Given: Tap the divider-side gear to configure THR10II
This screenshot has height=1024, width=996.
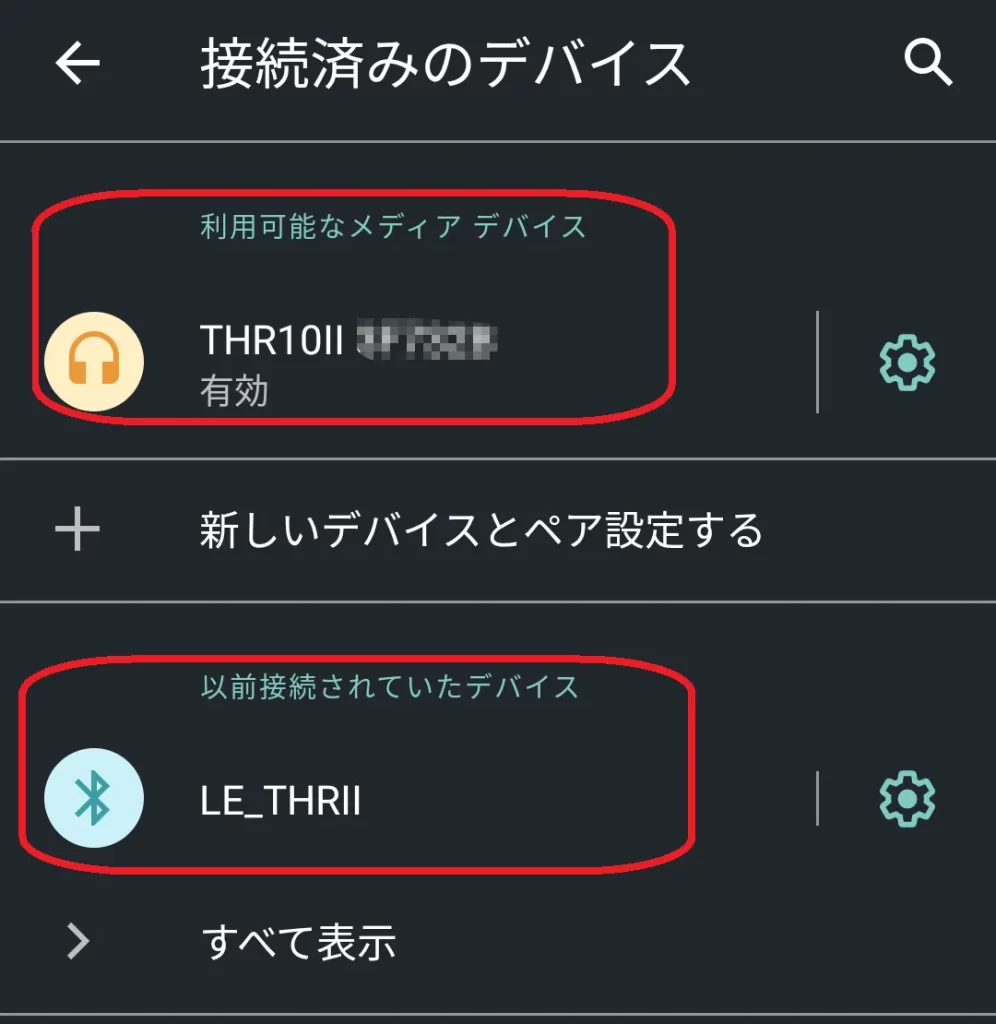Looking at the screenshot, I should click(x=905, y=363).
